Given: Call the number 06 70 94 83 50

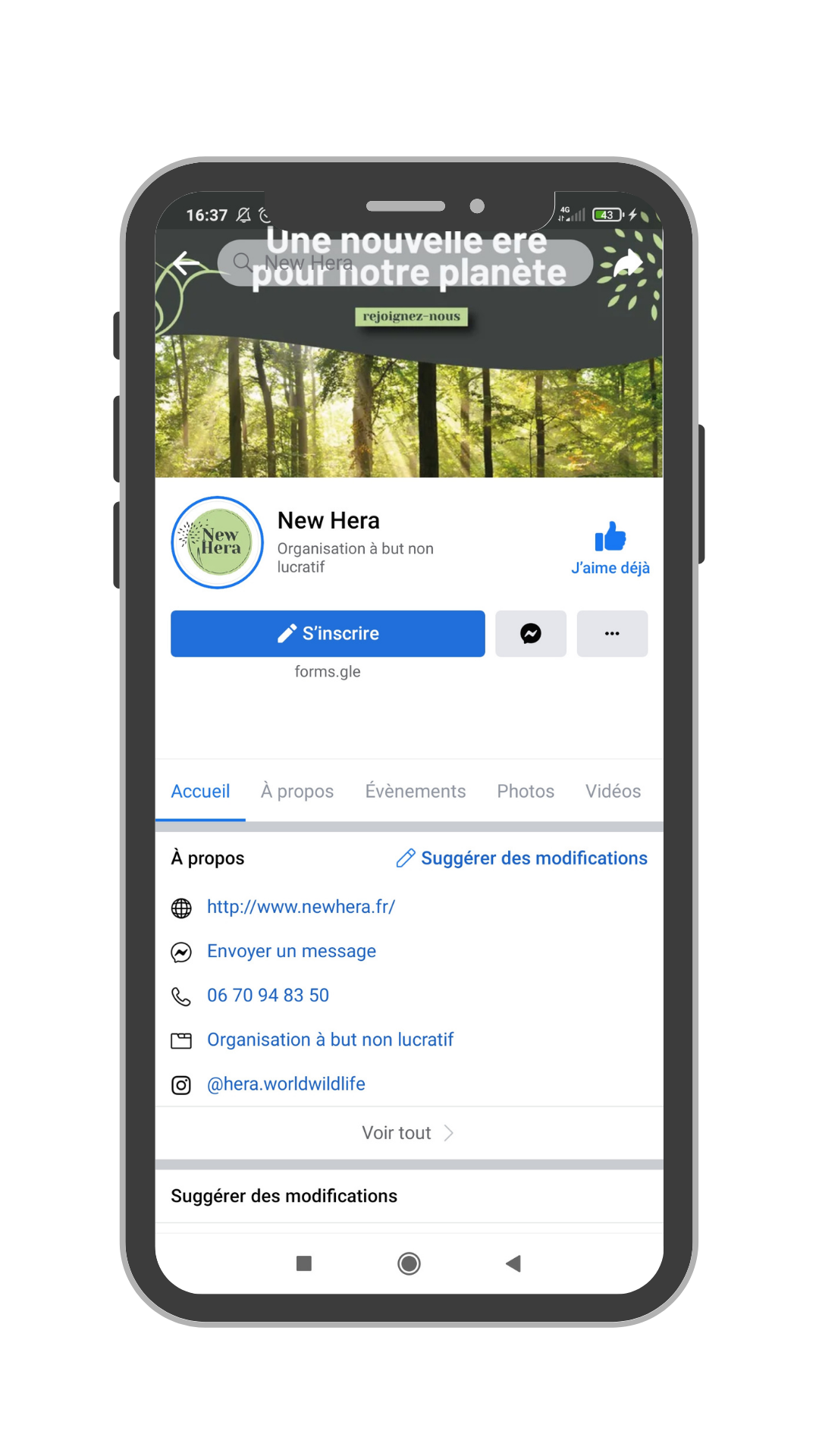Looking at the screenshot, I should pyautogui.click(x=268, y=995).
